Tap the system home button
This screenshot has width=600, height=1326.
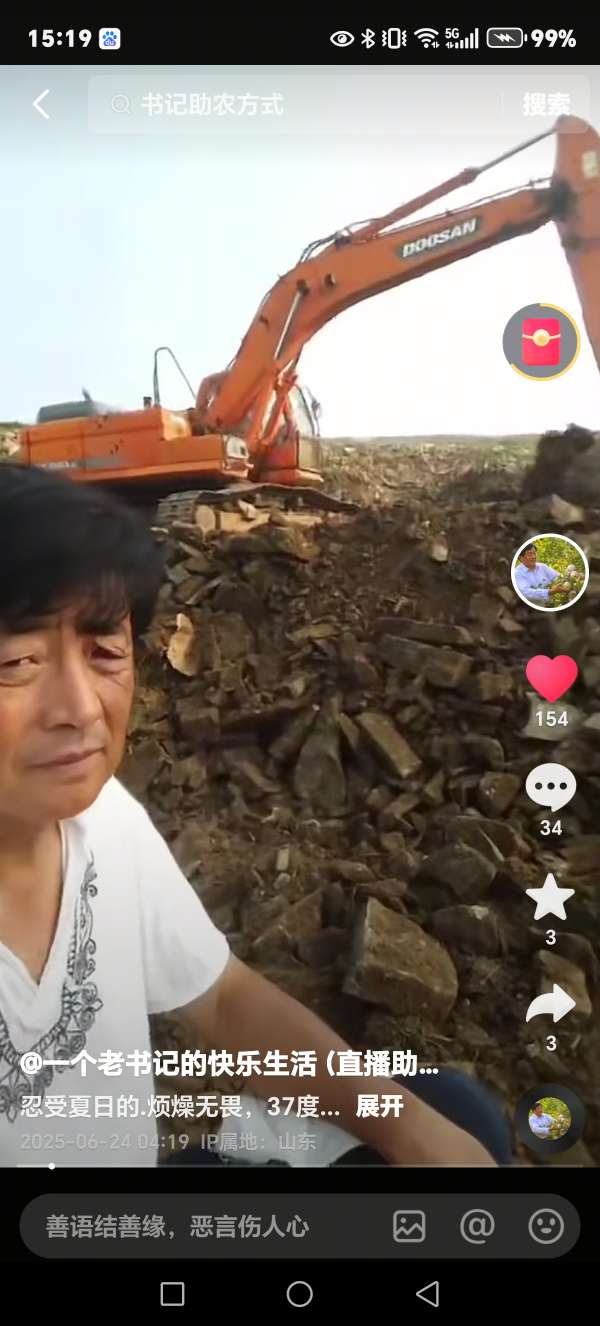point(300,1294)
